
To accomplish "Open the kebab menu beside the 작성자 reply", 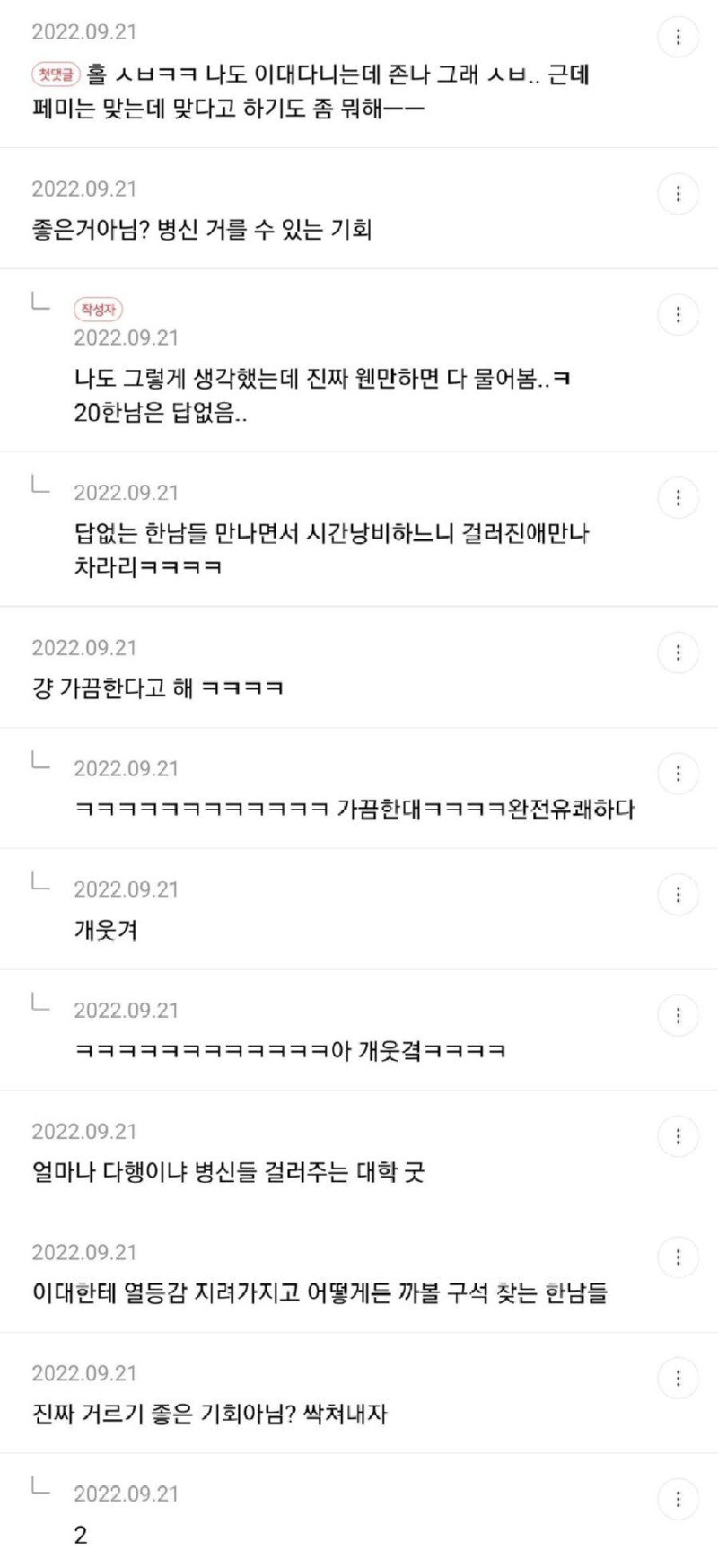I will click(676, 315).
